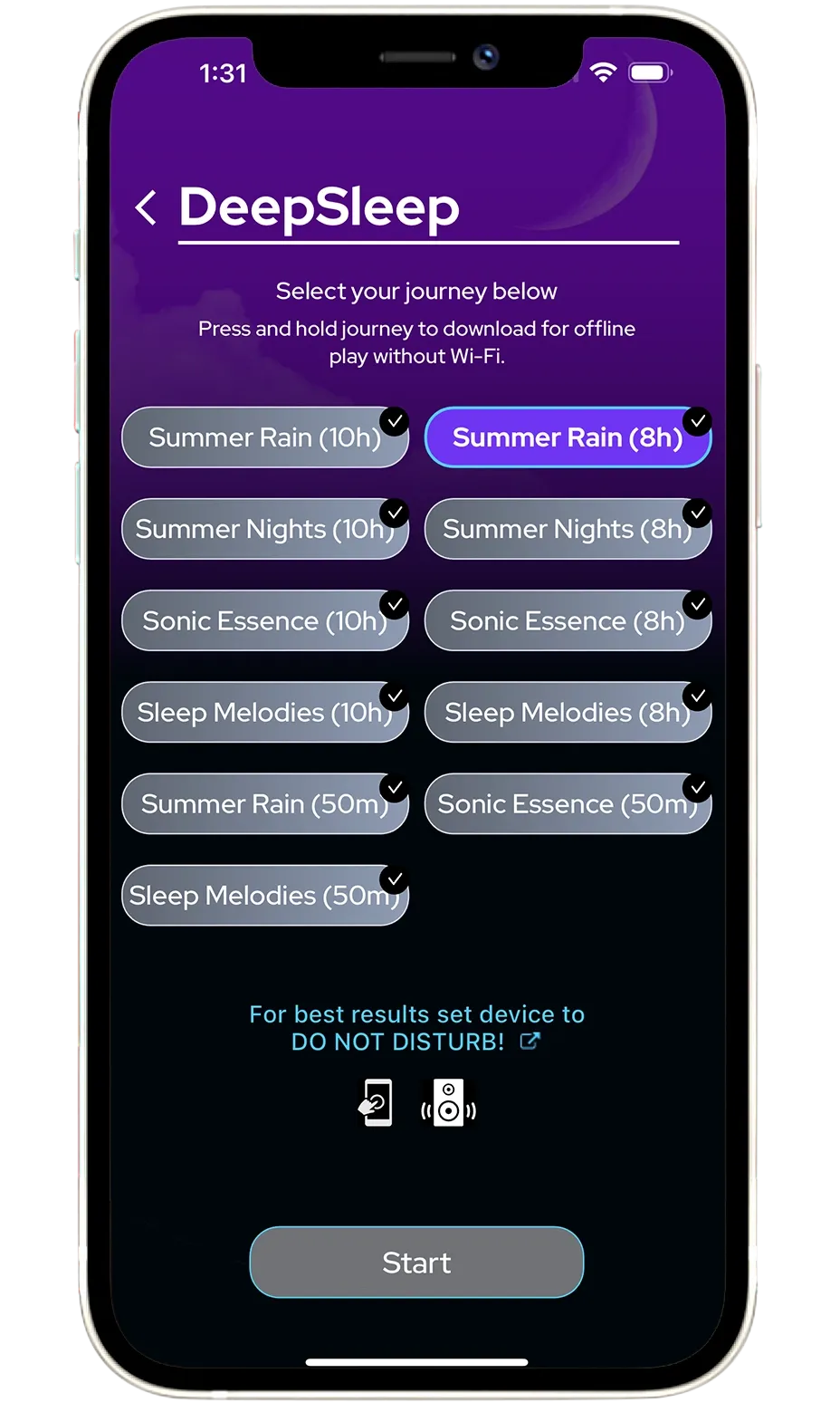Select Summer Nights (10h) journey
Screen dimensions: 840x1402
point(264,529)
